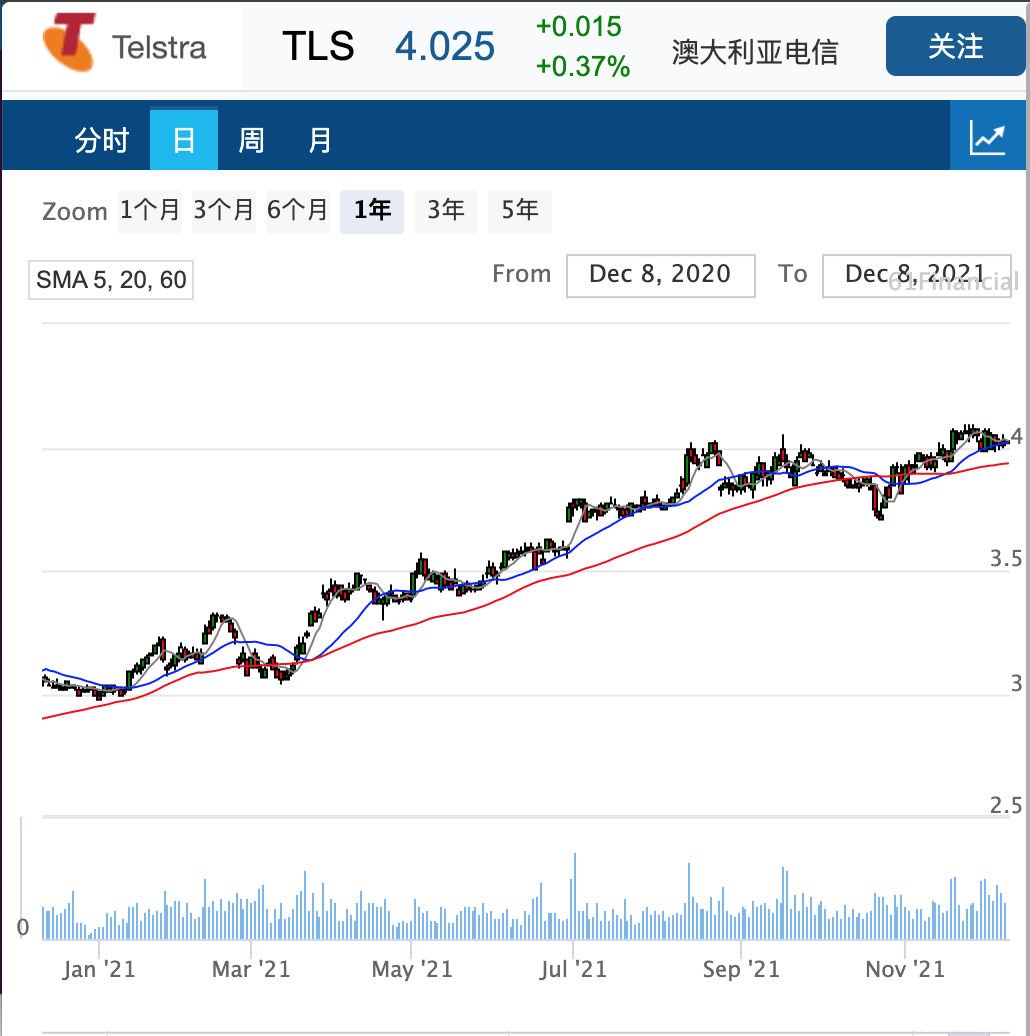The height and width of the screenshot is (1036, 1030).
Task: Set zoom to 3个月
Action: (x=224, y=210)
